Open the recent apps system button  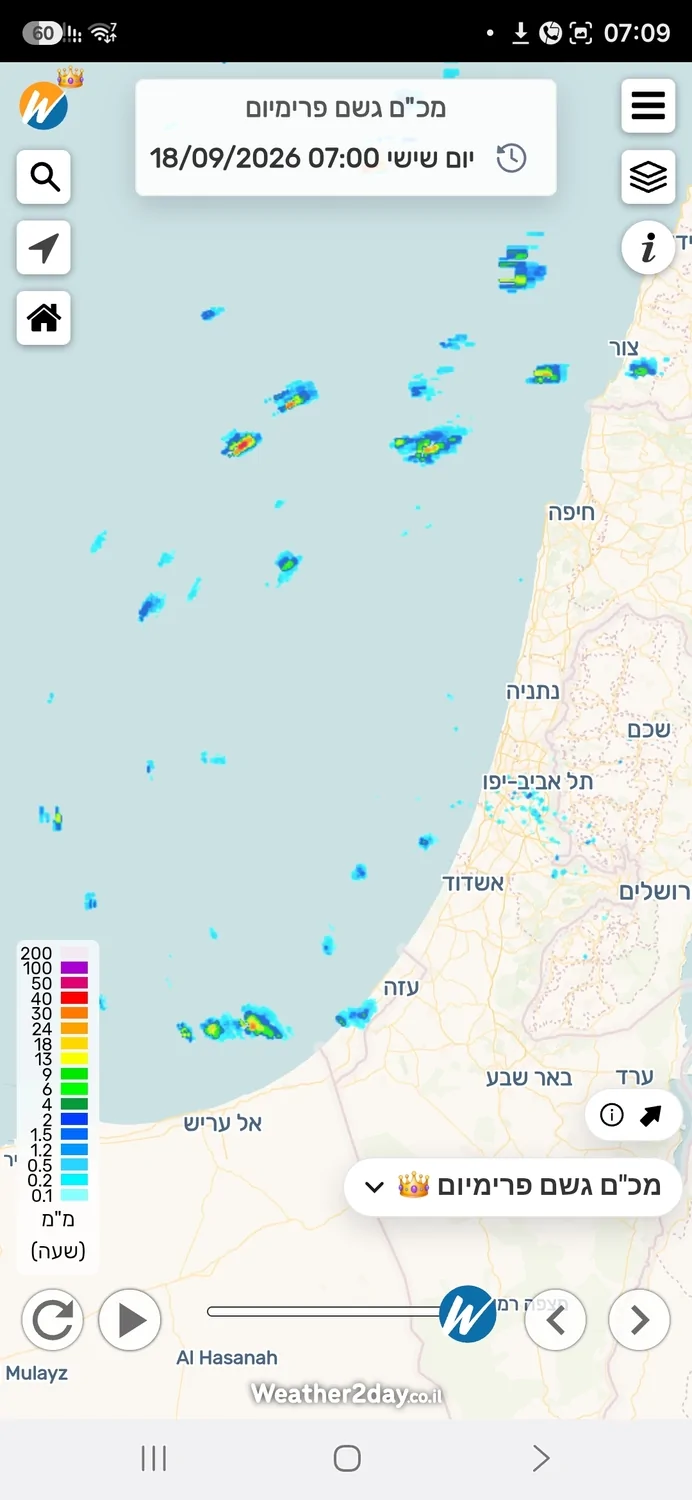pos(153,1458)
